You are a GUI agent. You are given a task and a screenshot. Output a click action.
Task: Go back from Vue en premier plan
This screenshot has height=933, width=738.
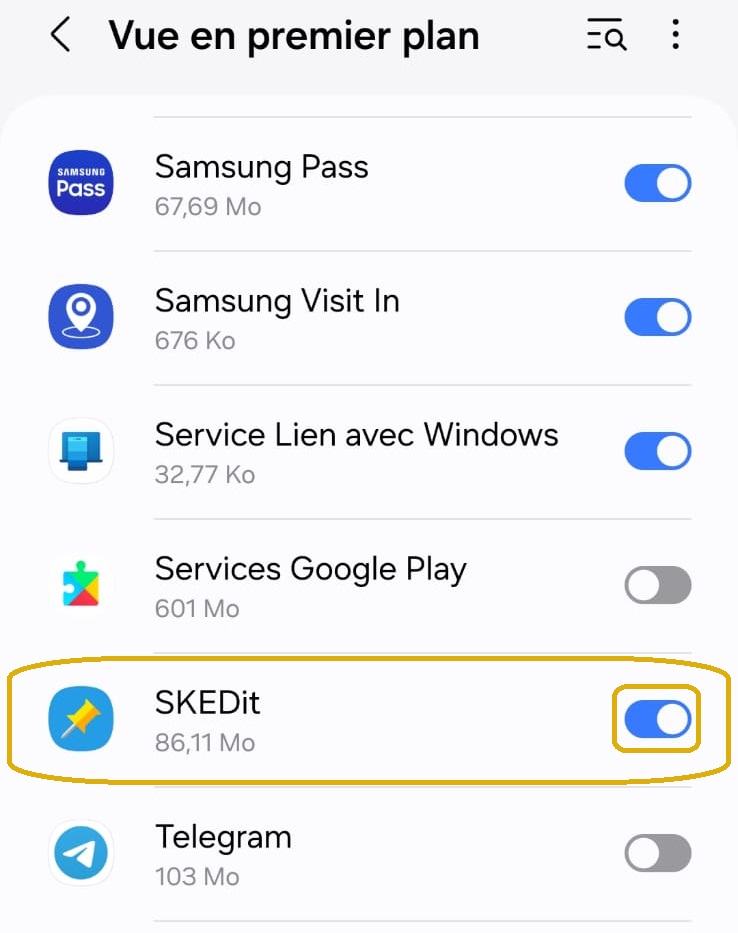(x=60, y=36)
